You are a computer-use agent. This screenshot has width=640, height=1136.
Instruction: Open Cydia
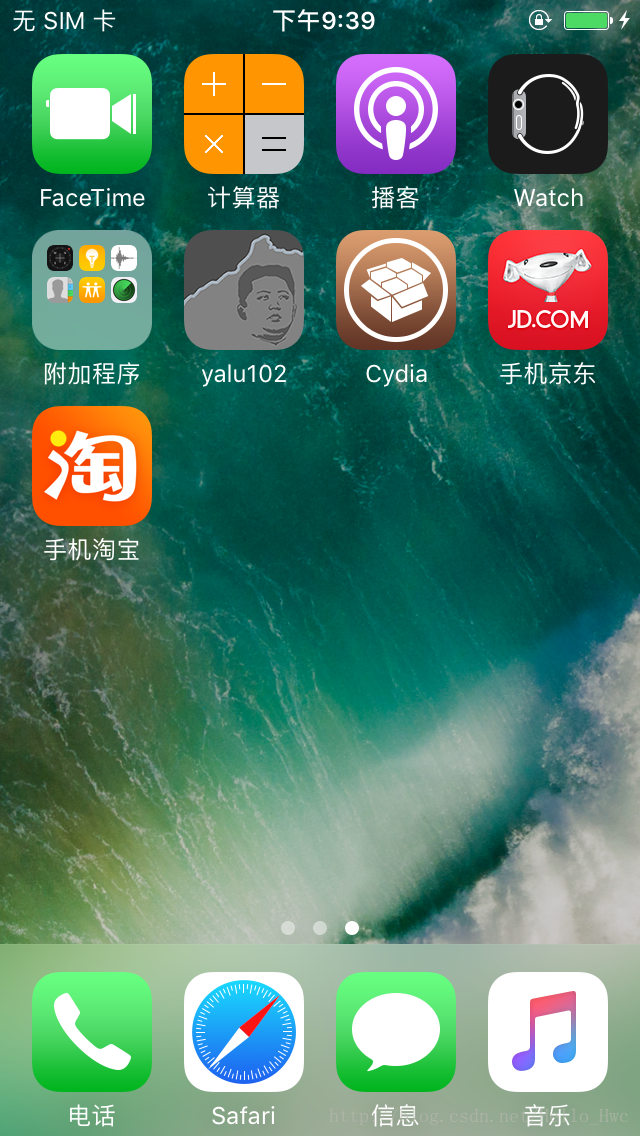(x=396, y=290)
